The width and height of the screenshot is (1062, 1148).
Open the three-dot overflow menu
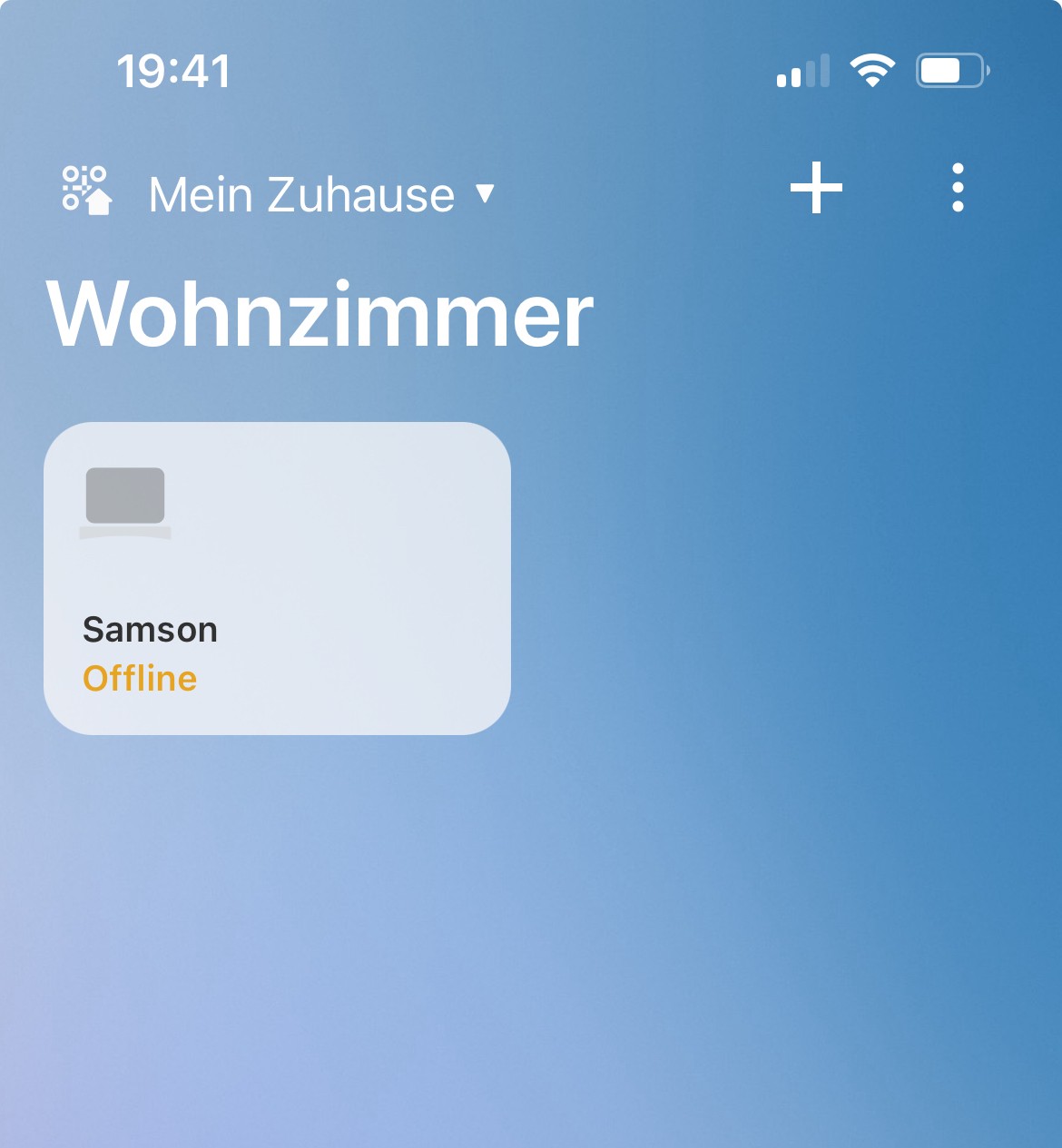tap(958, 188)
